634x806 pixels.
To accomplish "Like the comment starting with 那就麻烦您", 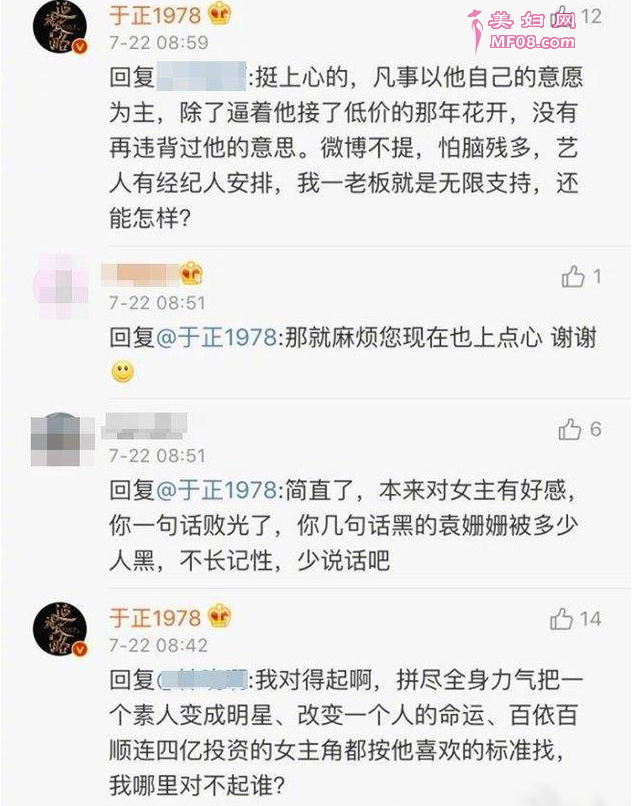I will 573,277.
